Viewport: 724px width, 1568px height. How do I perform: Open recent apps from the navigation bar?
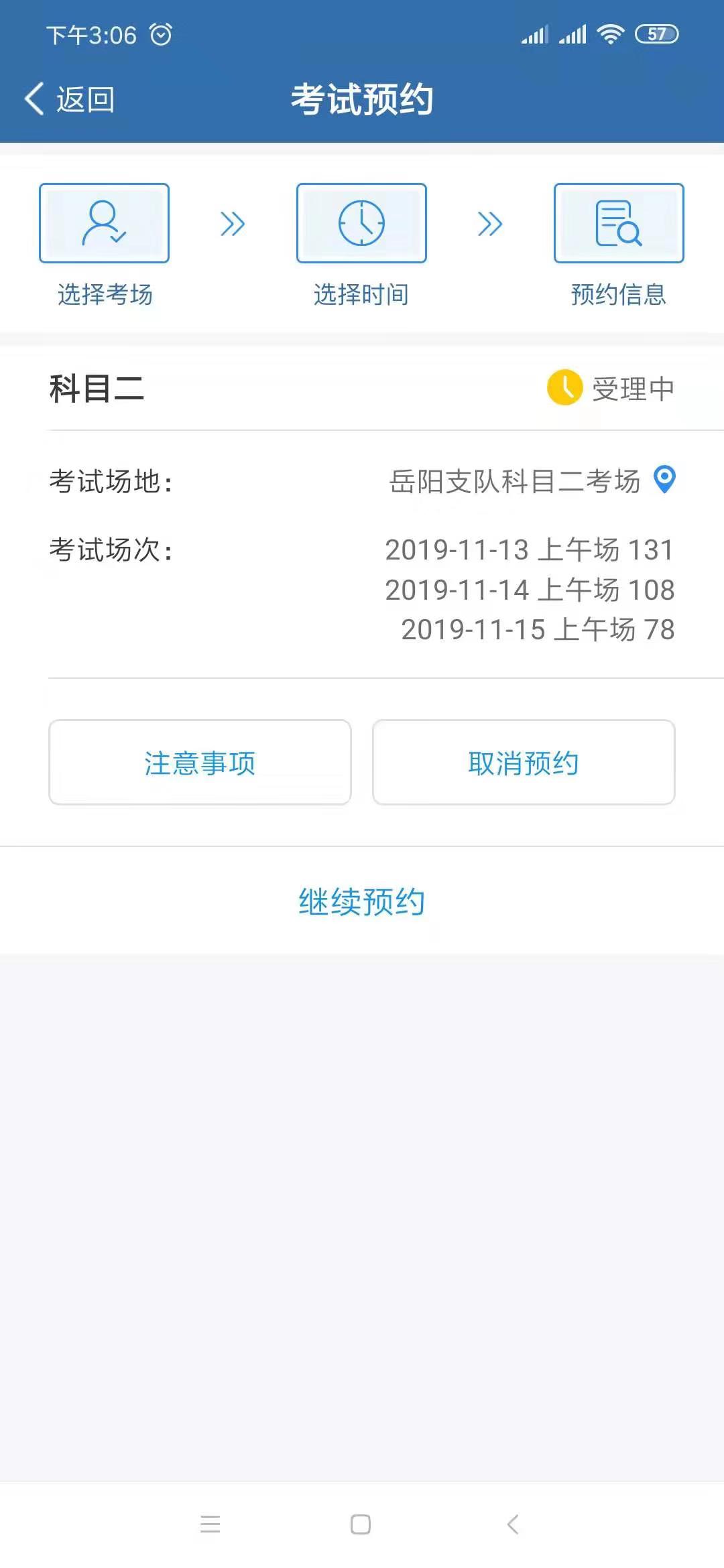(210, 1524)
